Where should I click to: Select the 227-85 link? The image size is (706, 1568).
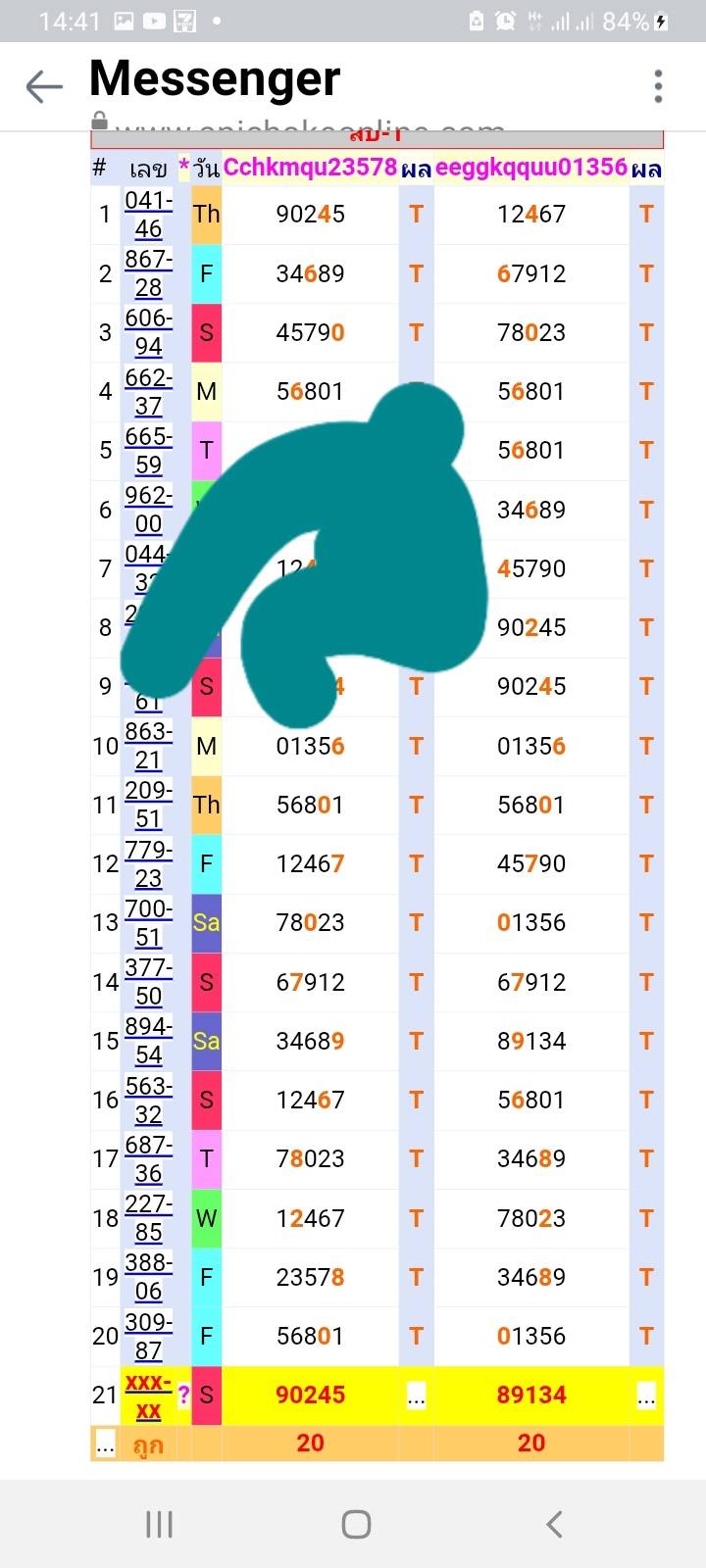[148, 1218]
